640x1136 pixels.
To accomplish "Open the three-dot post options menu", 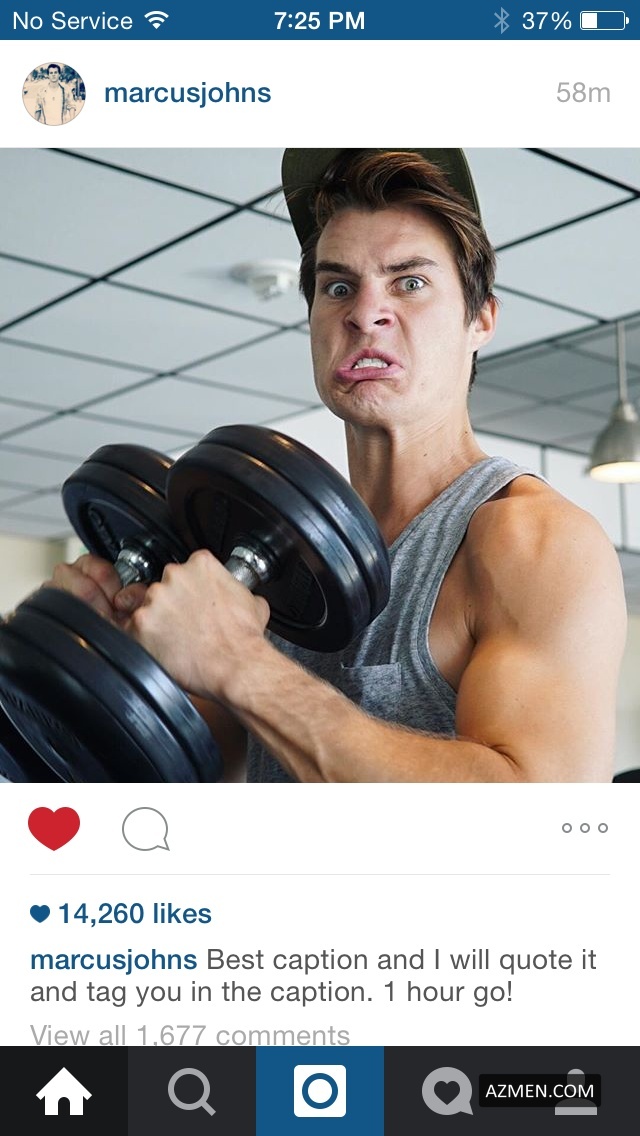I will click(x=584, y=828).
